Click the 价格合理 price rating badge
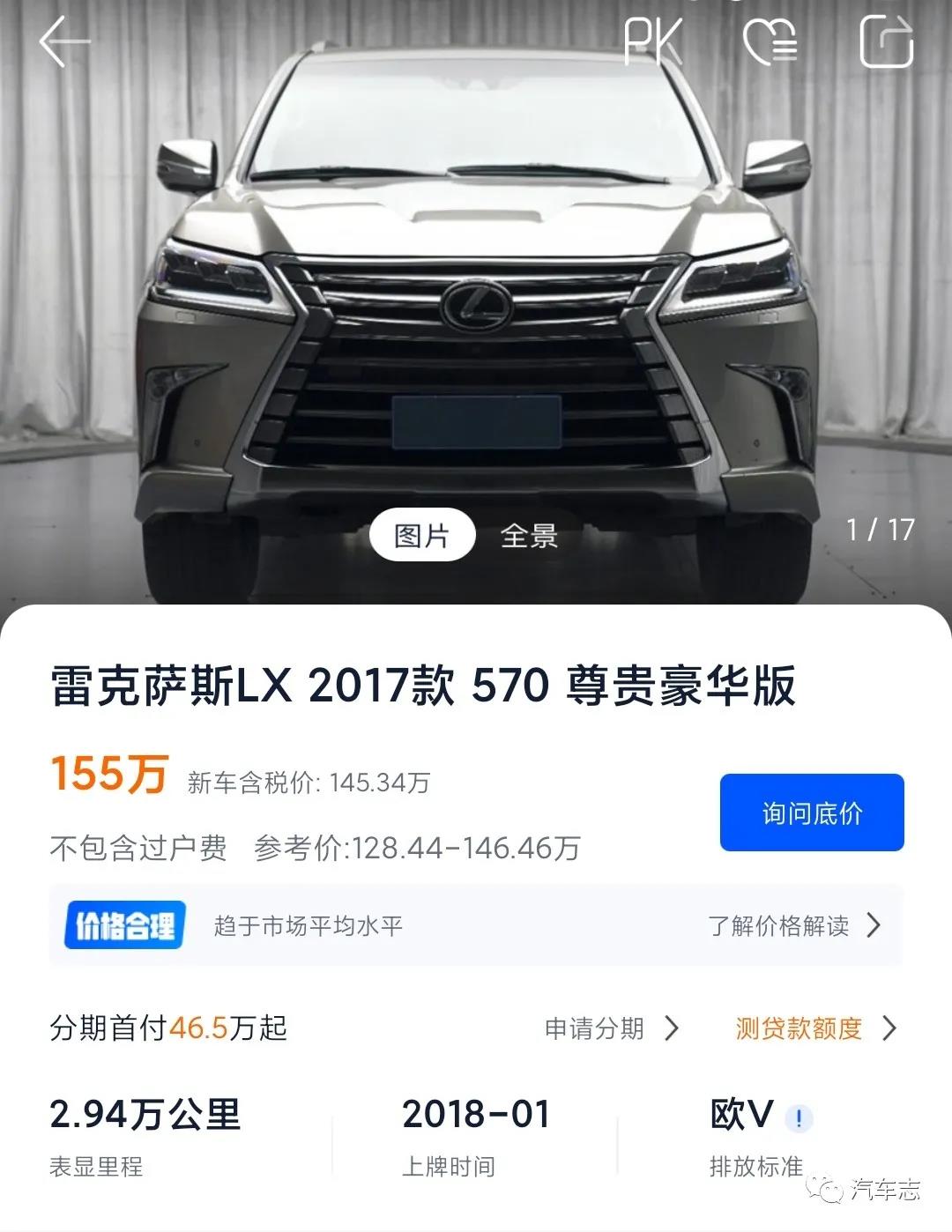Screen dimensions: 952x1232 click(x=125, y=924)
